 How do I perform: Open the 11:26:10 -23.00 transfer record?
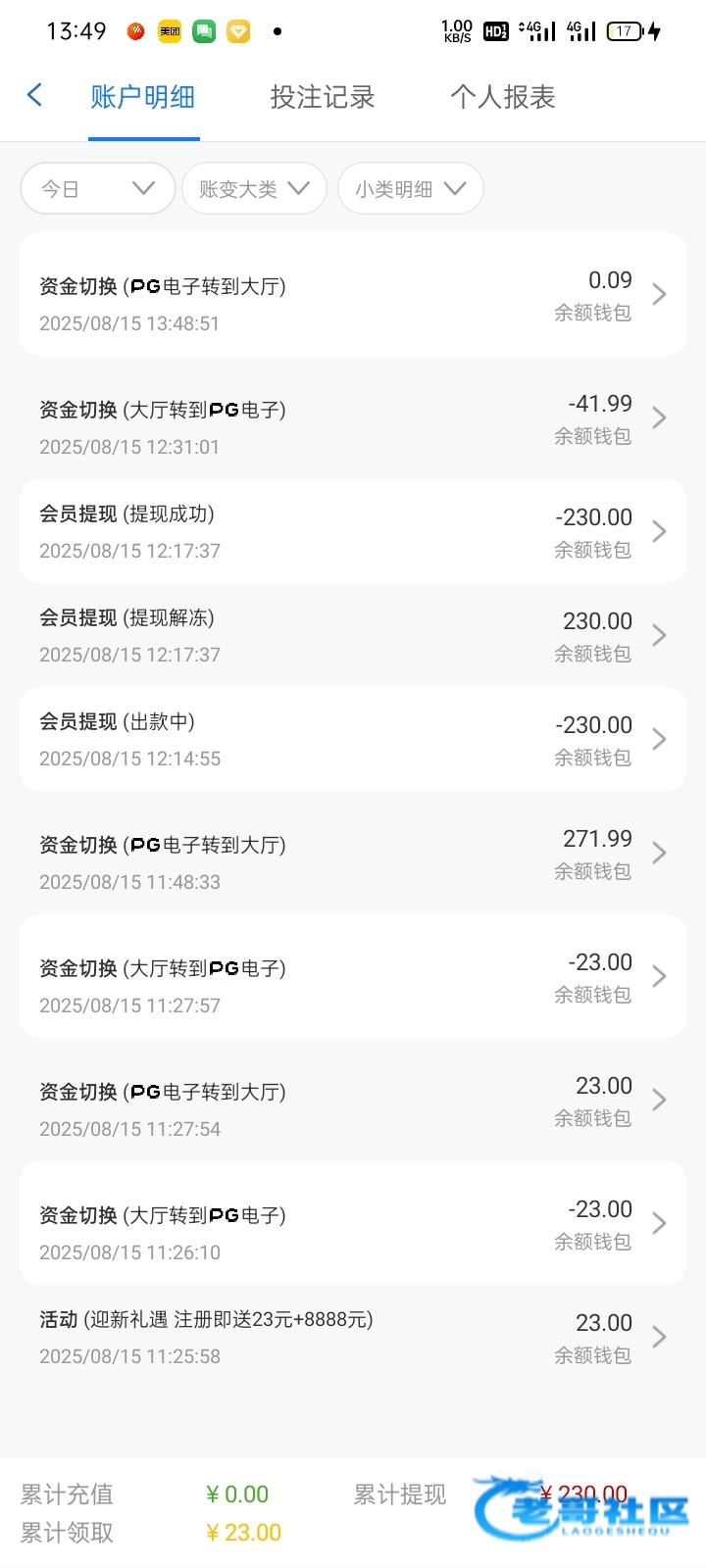coord(353,1223)
